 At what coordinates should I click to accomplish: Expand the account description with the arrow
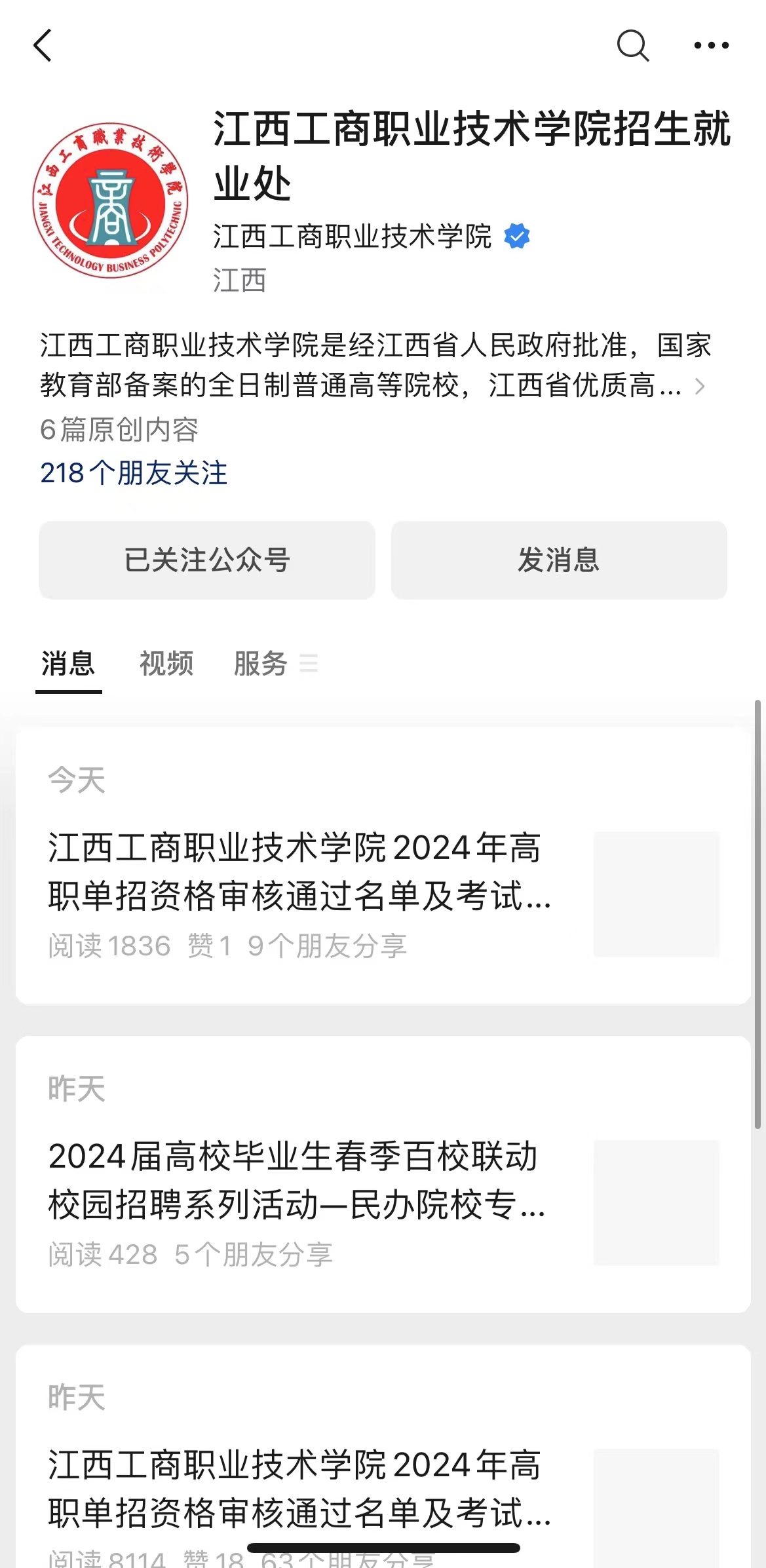[700, 387]
